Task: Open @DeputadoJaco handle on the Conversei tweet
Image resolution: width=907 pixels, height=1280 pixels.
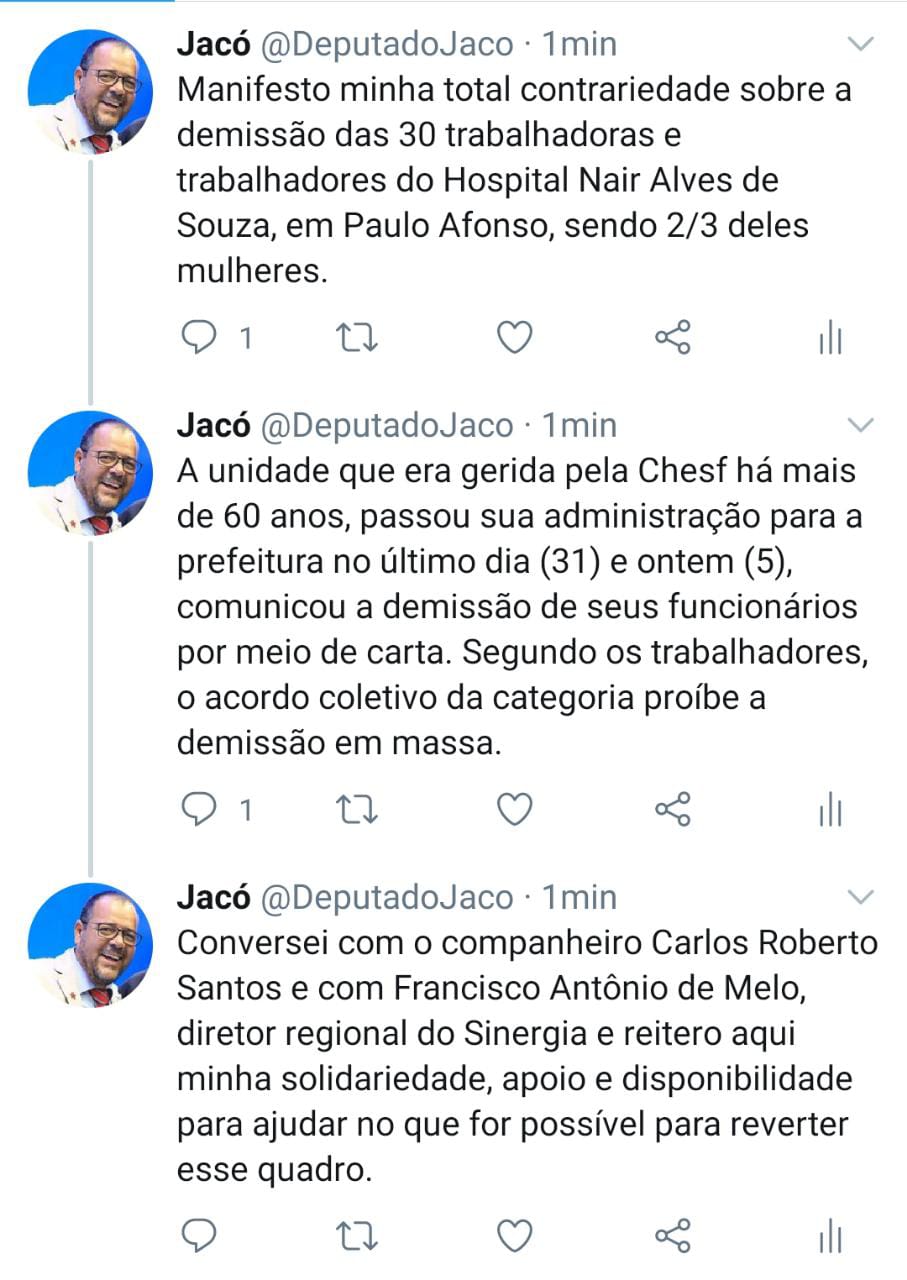Action: coord(386,897)
